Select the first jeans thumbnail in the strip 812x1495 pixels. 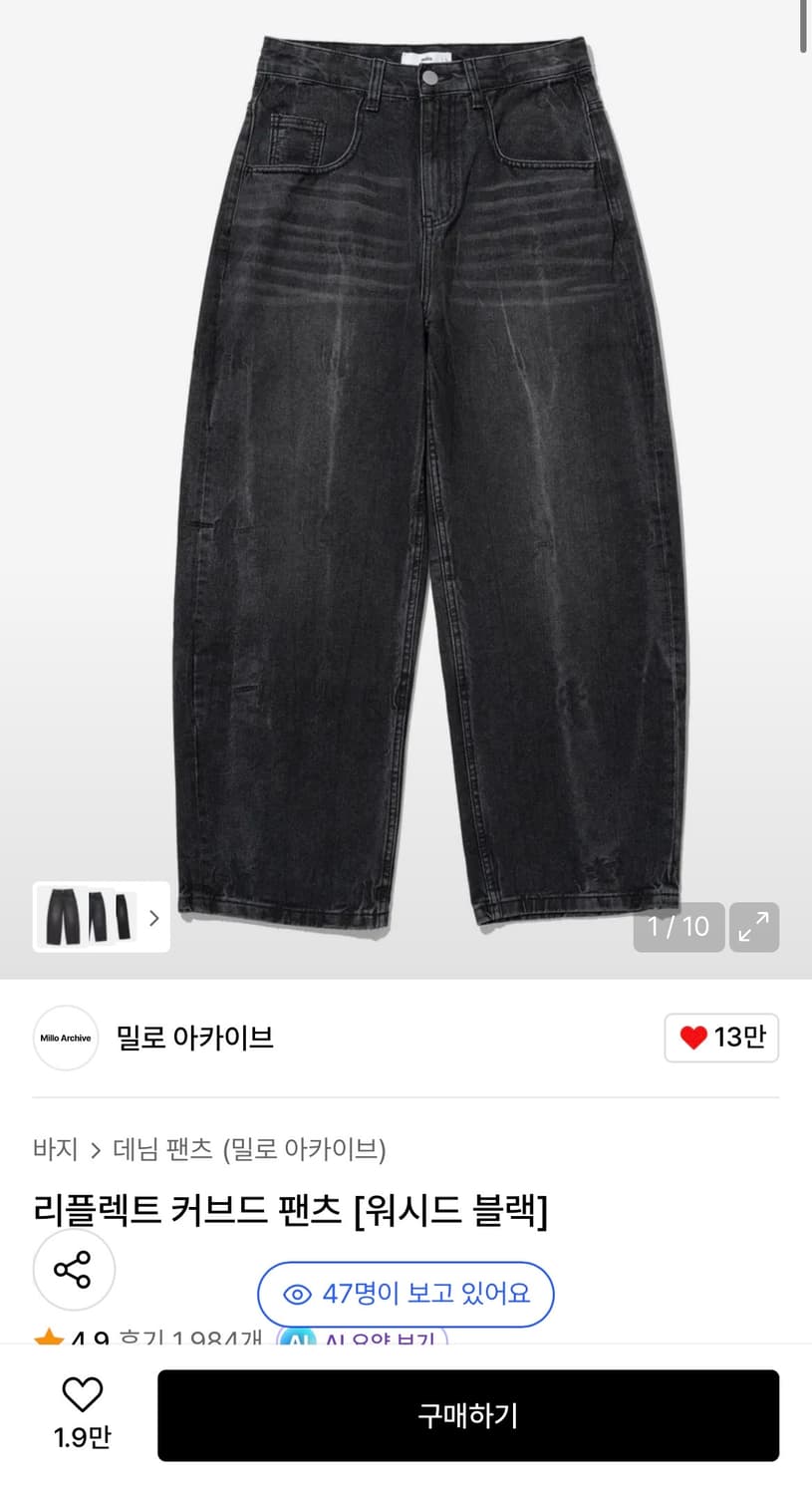(x=60, y=917)
